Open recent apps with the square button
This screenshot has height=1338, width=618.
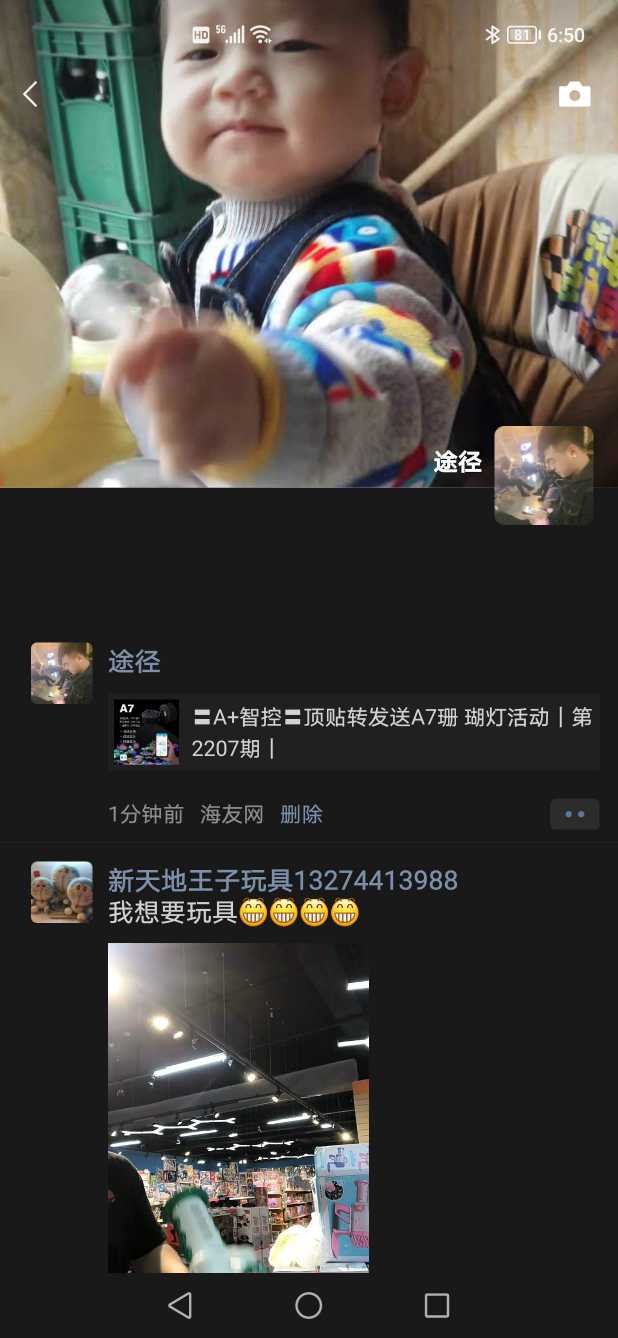(x=436, y=1305)
